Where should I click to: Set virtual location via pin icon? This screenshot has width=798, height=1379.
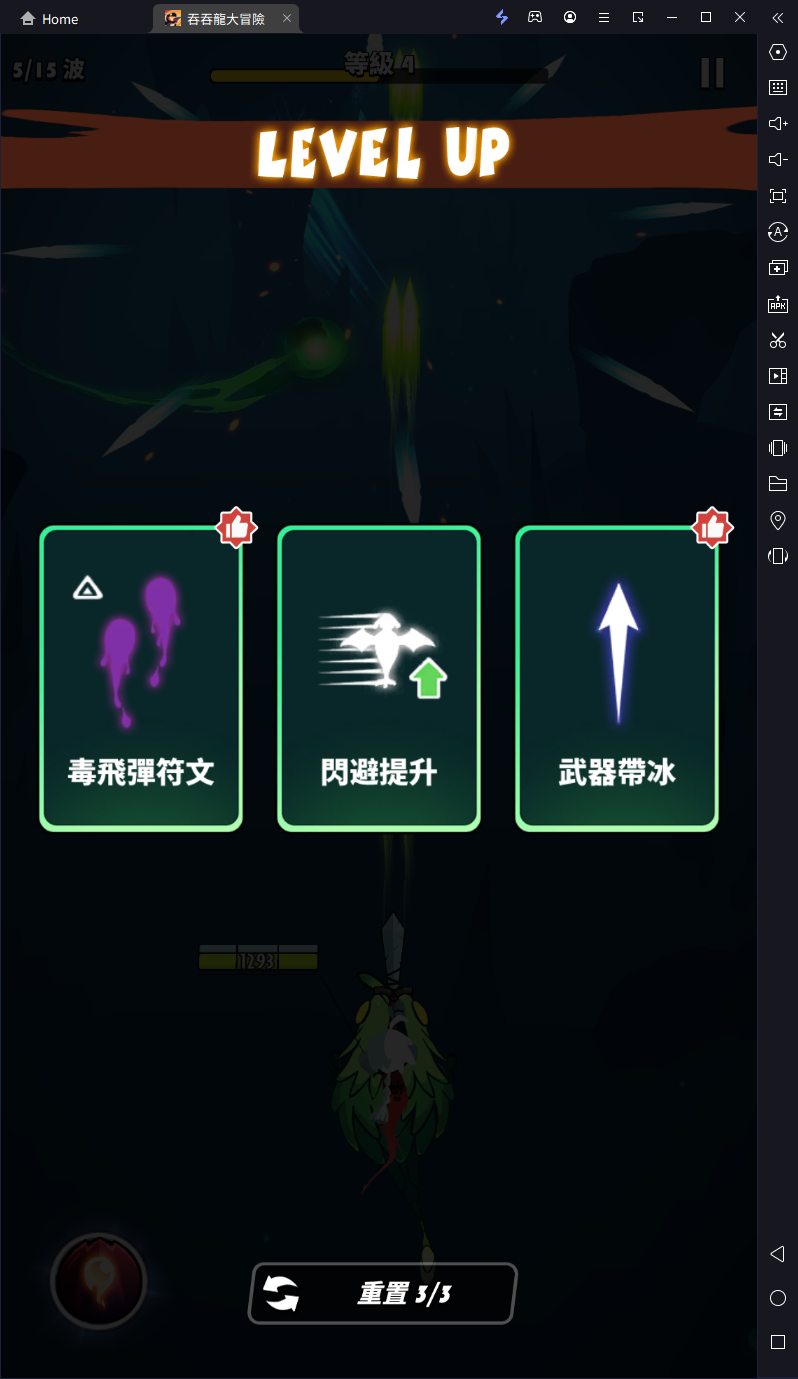coord(777,520)
